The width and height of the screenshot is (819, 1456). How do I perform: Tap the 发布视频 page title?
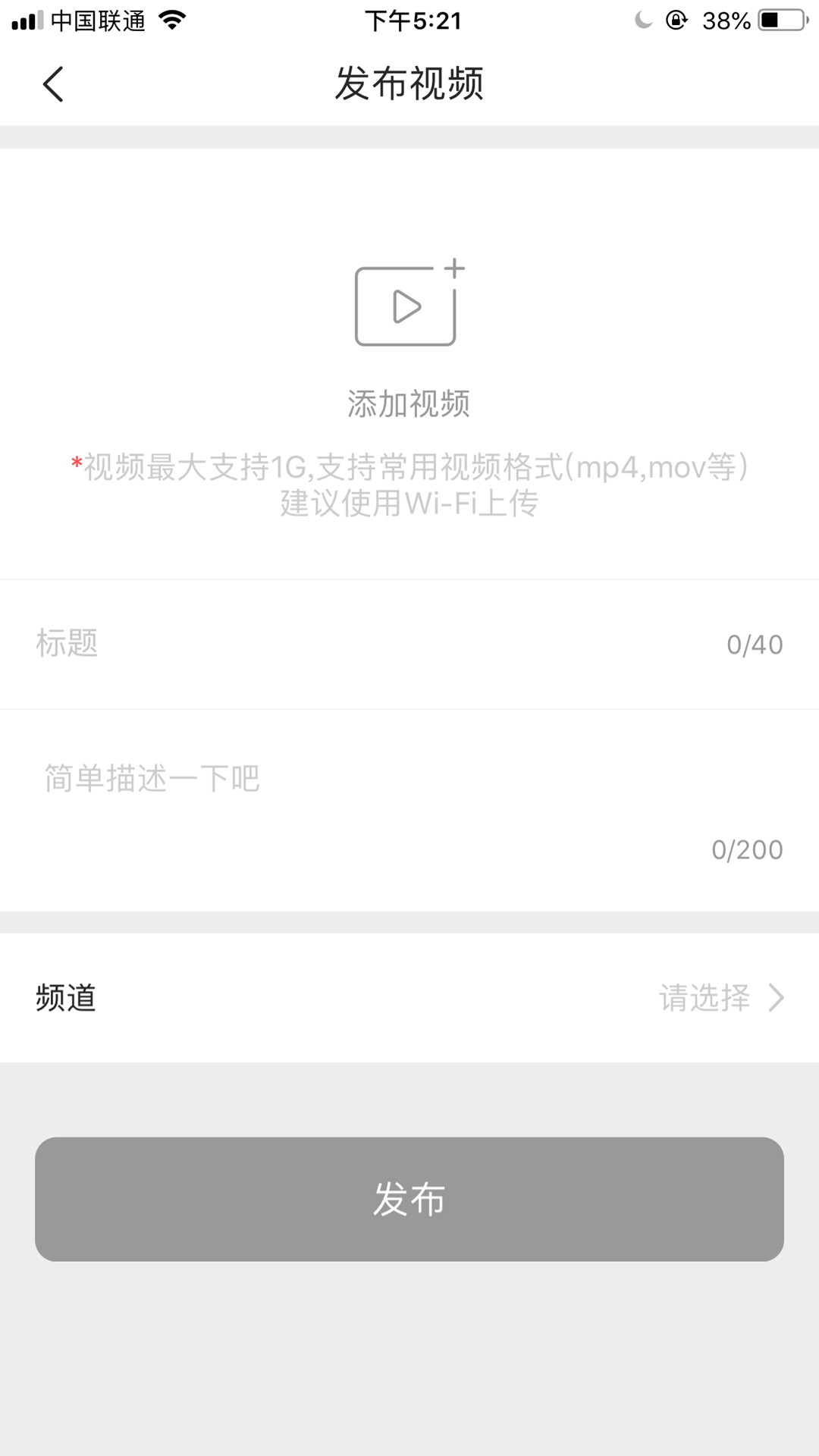point(409,83)
